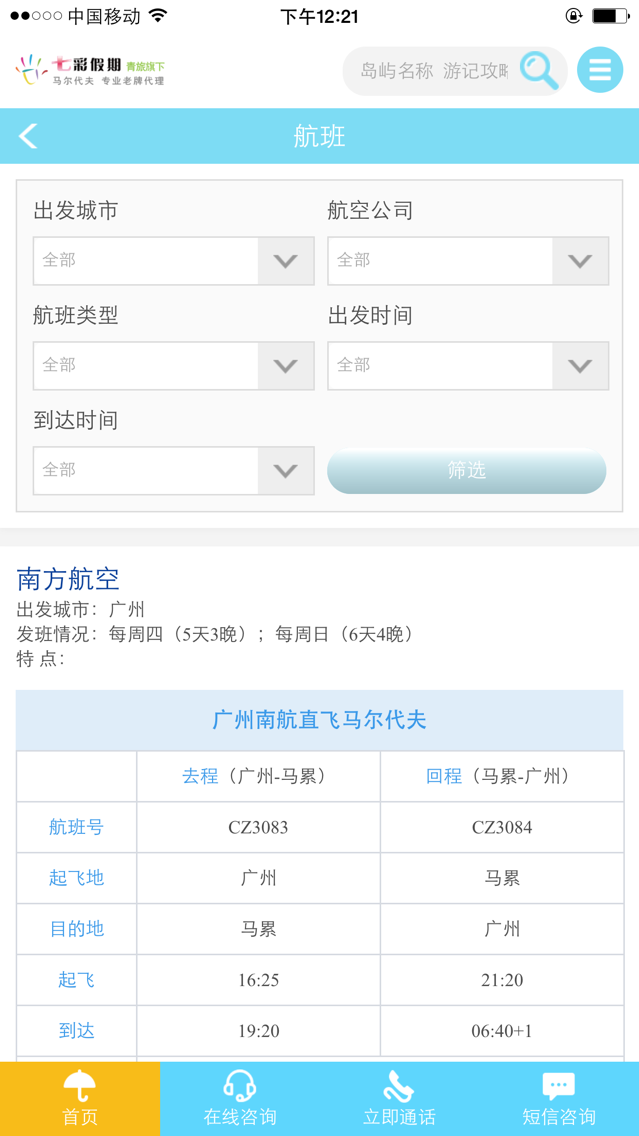Open the 航班类型 dropdown
639x1136 pixels.
click(174, 366)
